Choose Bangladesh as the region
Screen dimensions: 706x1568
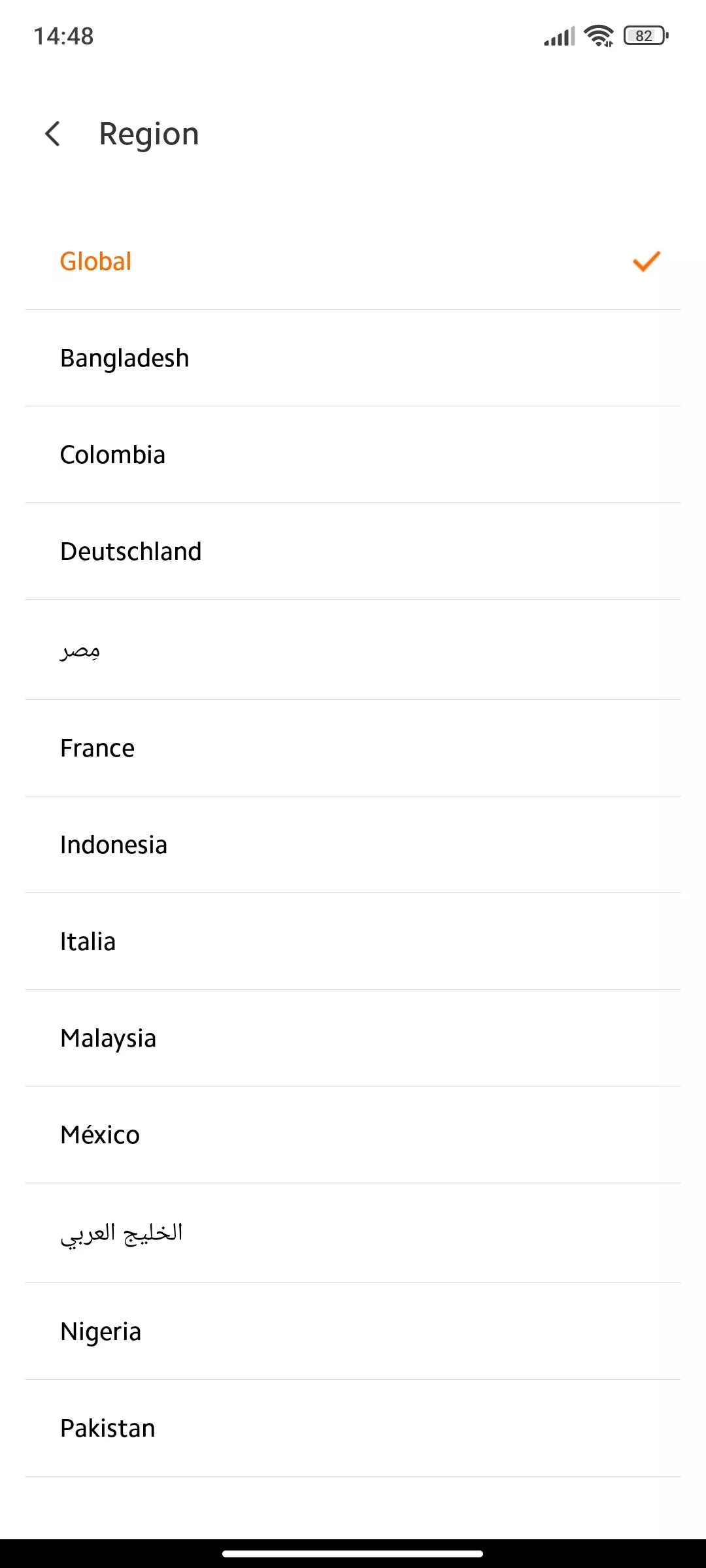click(353, 358)
